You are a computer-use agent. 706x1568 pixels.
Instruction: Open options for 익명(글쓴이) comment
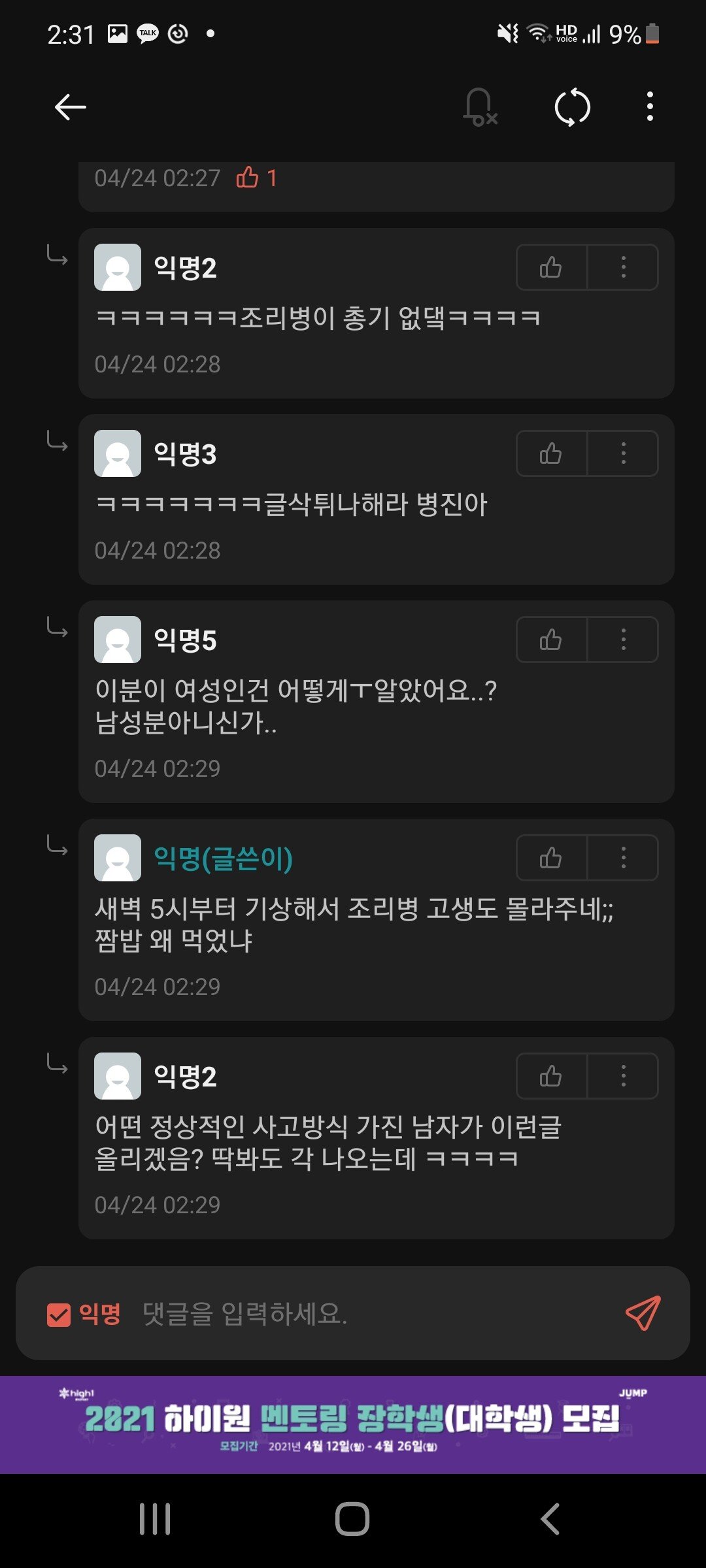point(623,858)
